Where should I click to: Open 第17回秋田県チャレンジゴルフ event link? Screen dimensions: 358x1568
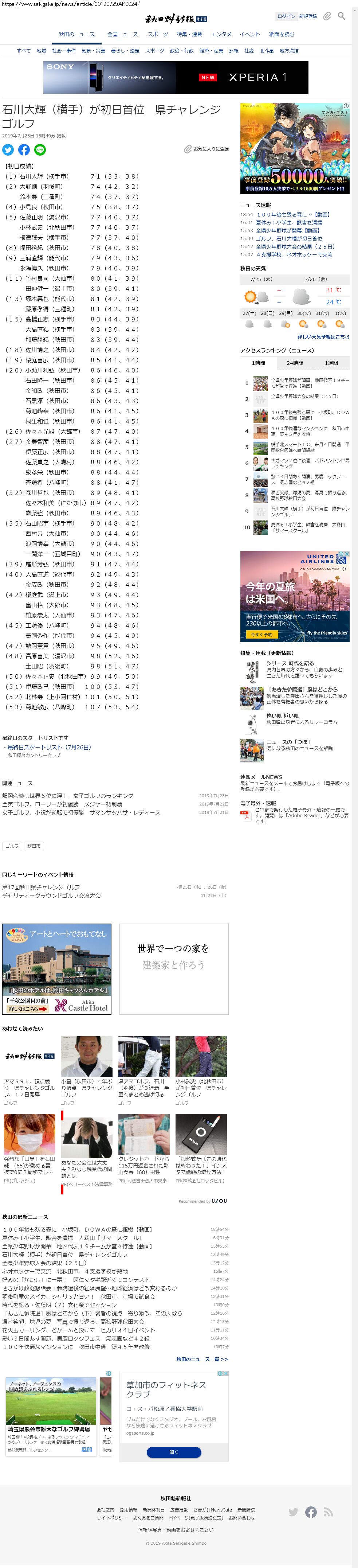pyautogui.click(x=41, y=887)
